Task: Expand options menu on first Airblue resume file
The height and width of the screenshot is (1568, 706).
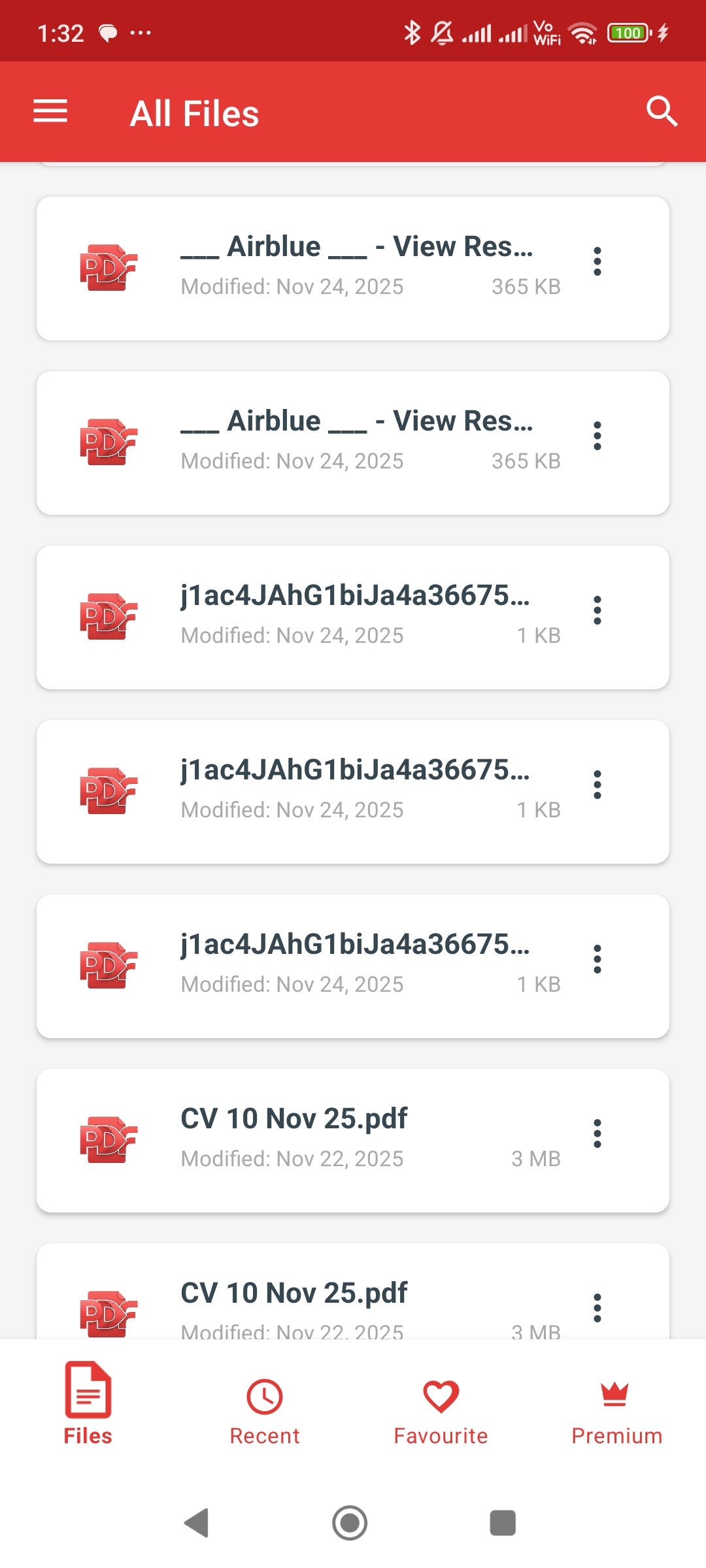Action: pos(598,261)
